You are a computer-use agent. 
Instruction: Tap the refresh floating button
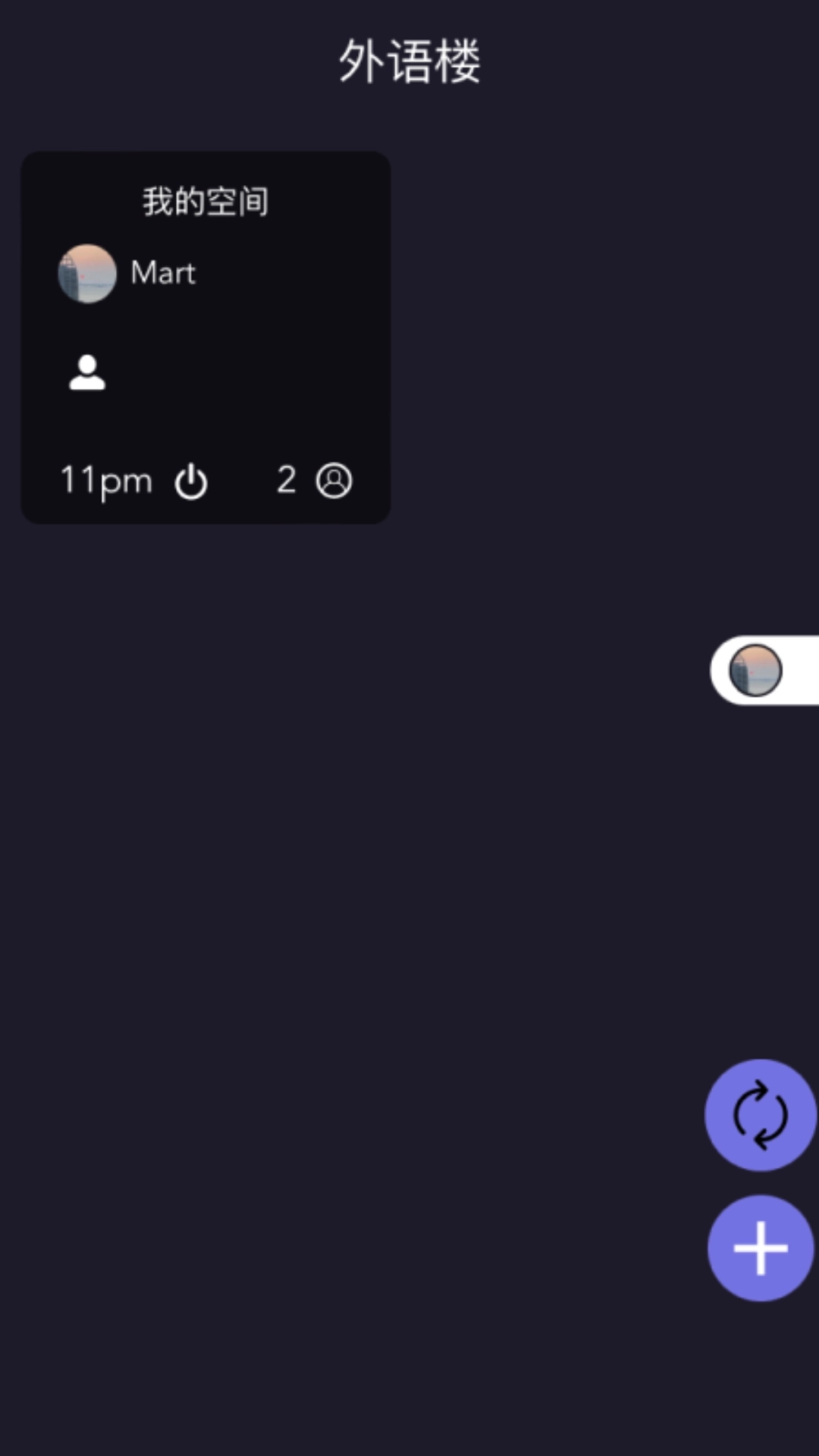click(x=760, y=1115)
